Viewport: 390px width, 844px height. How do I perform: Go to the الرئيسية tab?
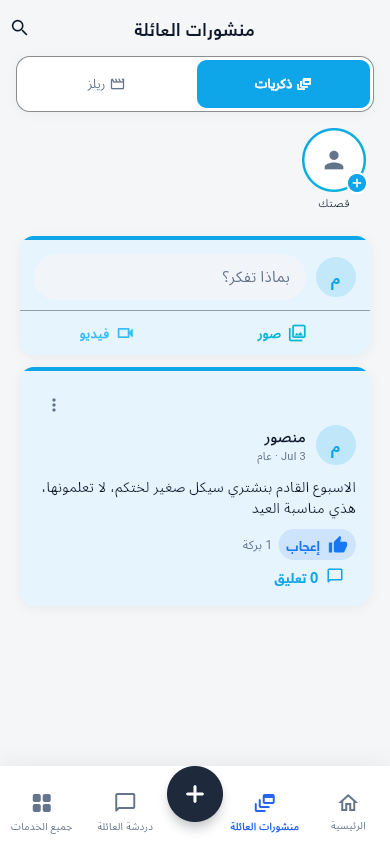pyautogui.click(x=348, y=812)
